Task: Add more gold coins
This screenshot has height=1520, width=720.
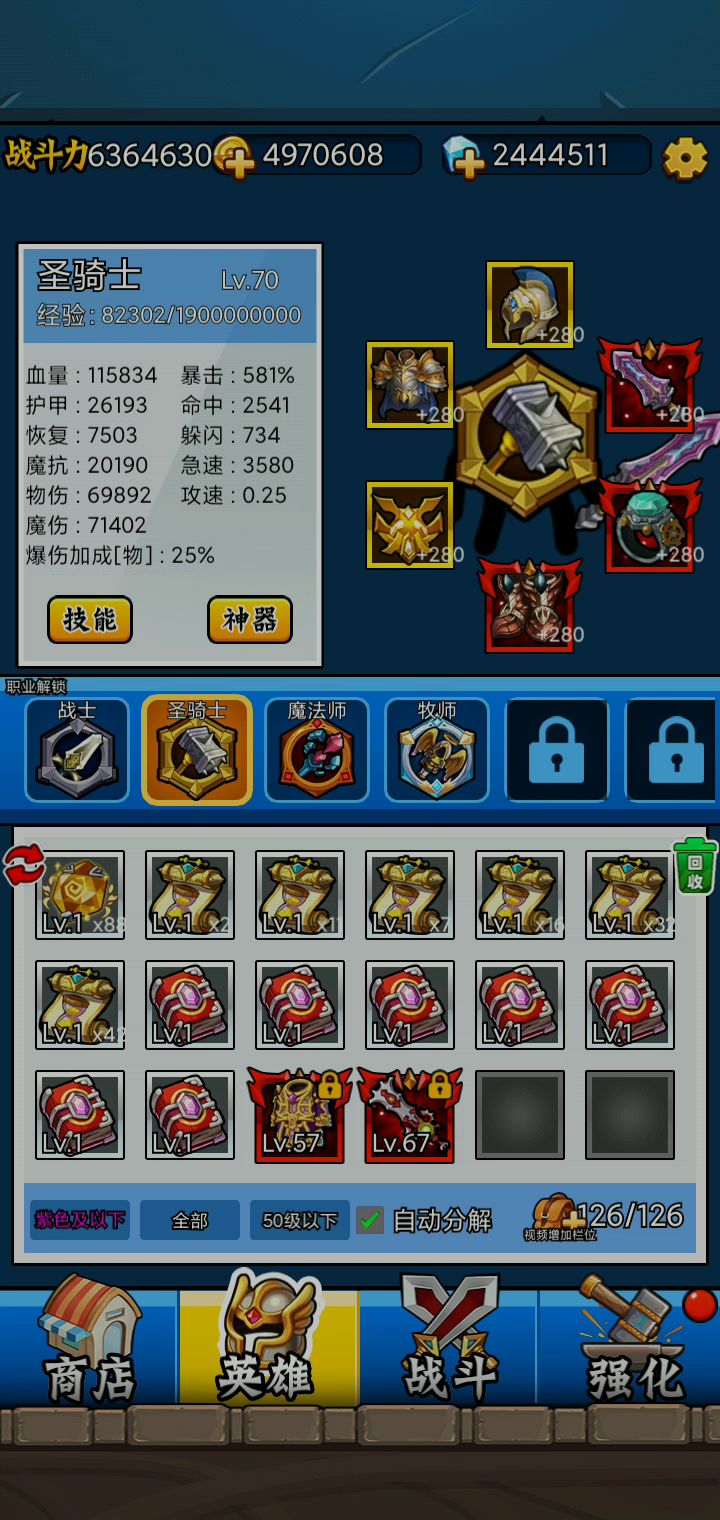Action: point(235,157)
